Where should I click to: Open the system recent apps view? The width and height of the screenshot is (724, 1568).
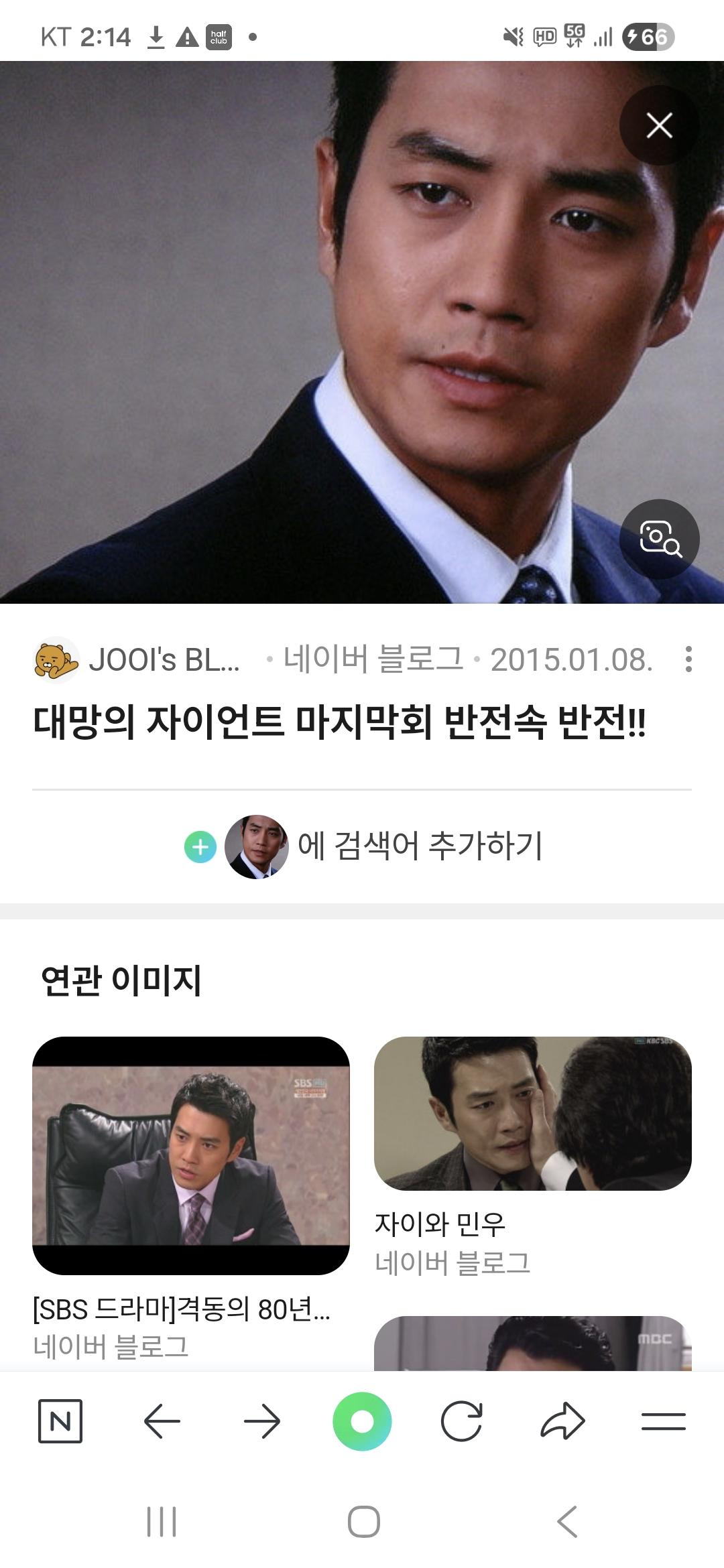[162, 1521]
